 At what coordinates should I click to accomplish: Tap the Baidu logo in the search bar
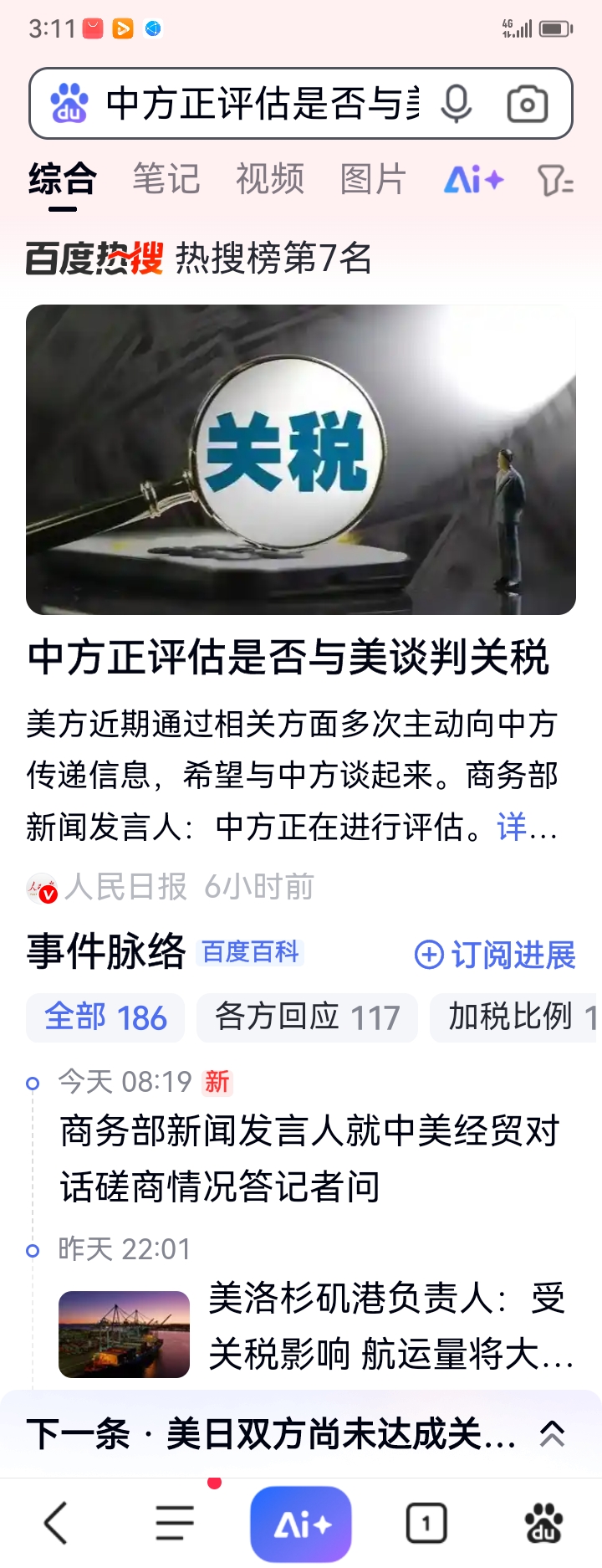(70, 104)
